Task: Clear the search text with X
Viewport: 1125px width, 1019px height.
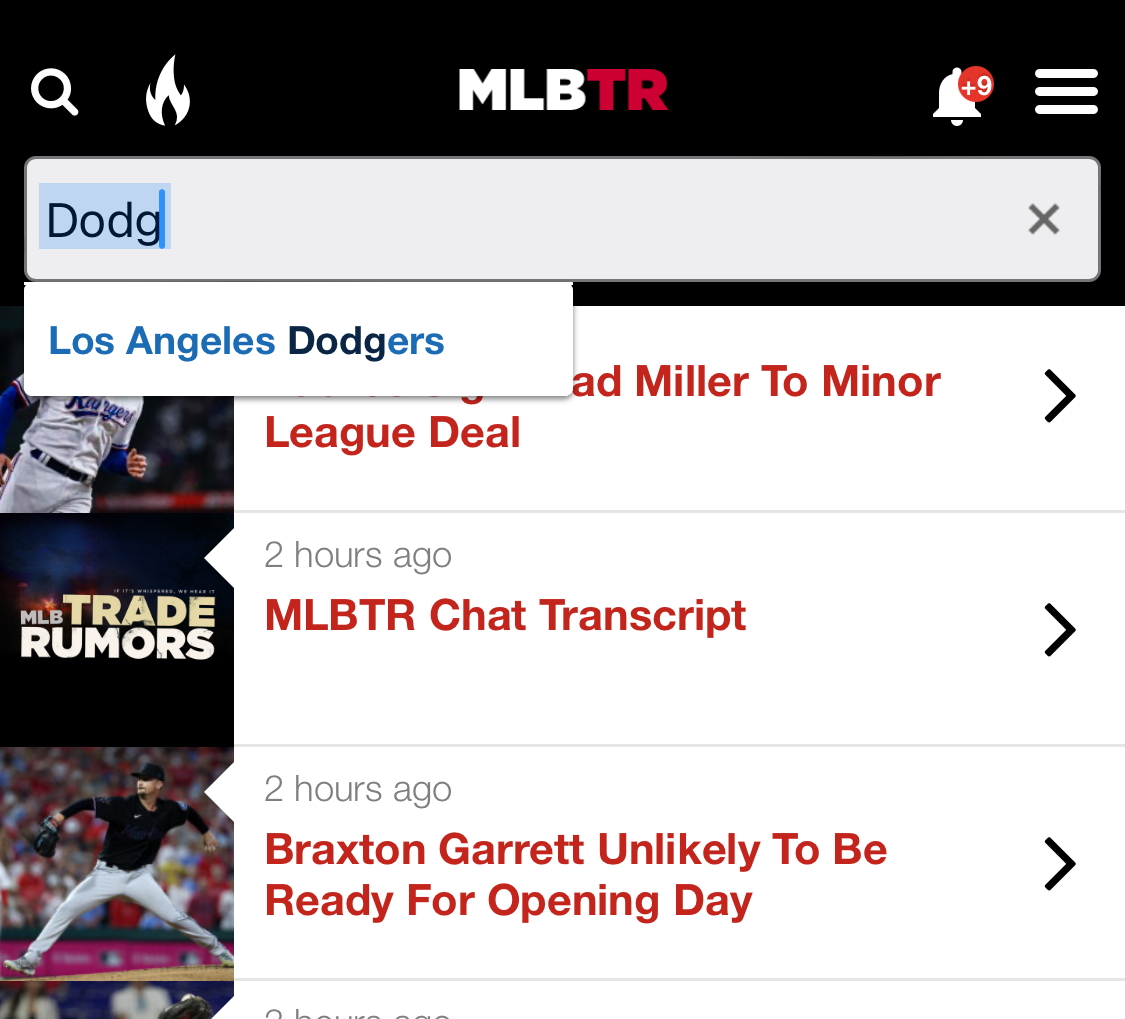Action: (x=1043, y=219)
